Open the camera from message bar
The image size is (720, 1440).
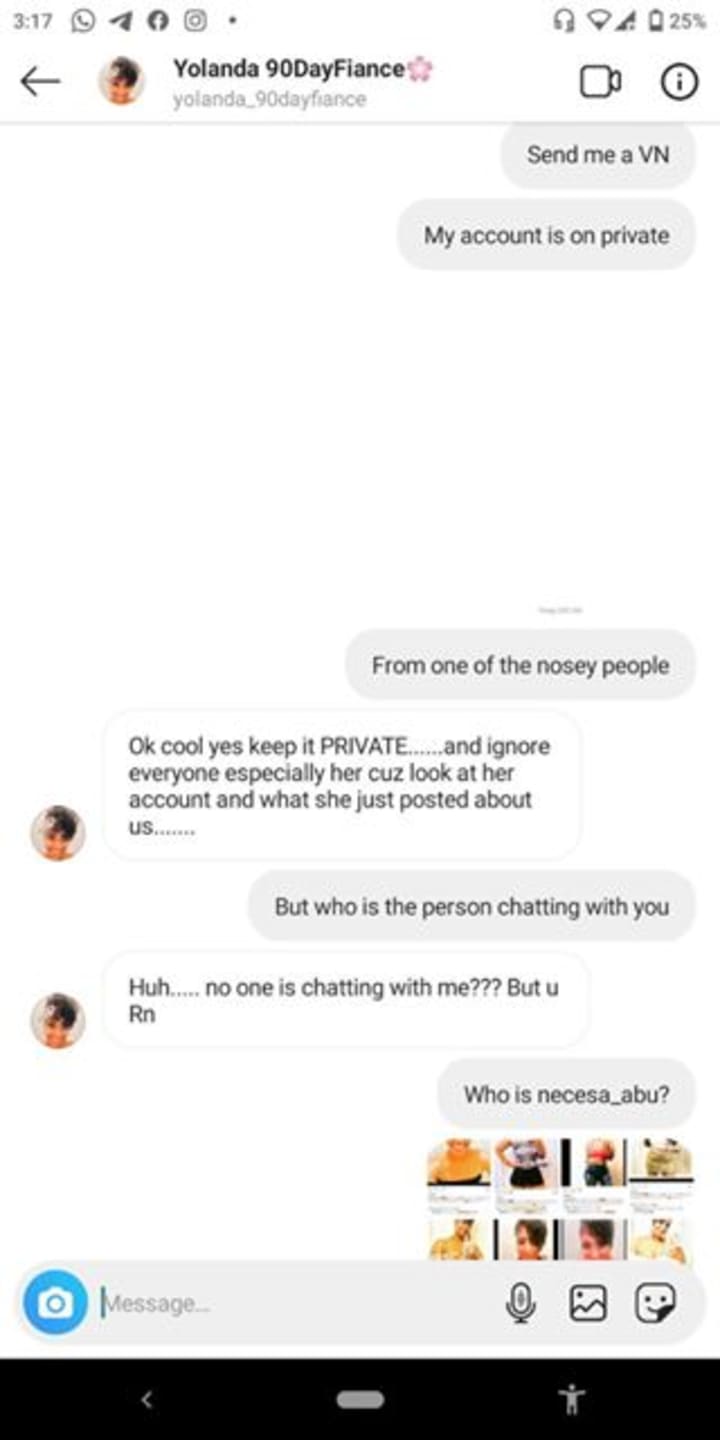point(55,1302)
